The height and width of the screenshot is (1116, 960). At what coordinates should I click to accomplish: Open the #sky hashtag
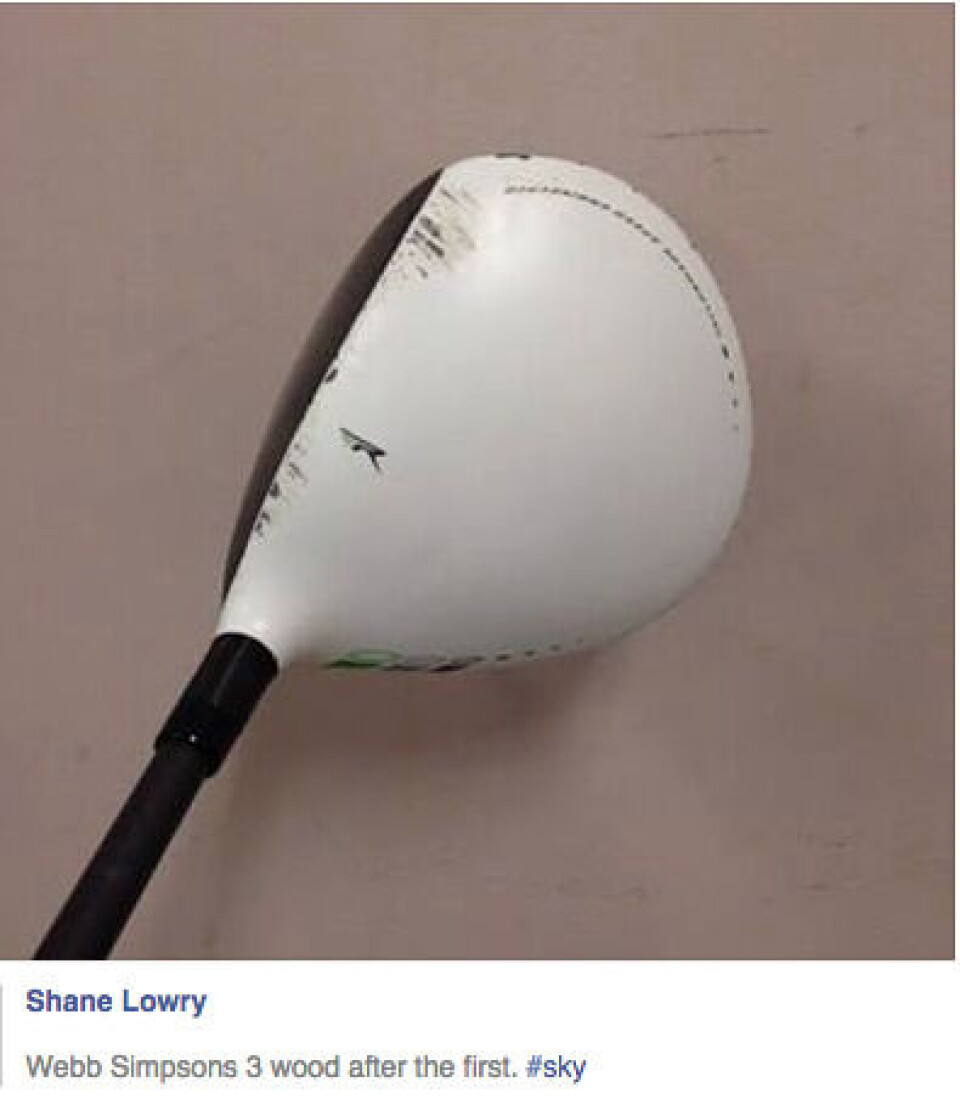[555, 1067]
